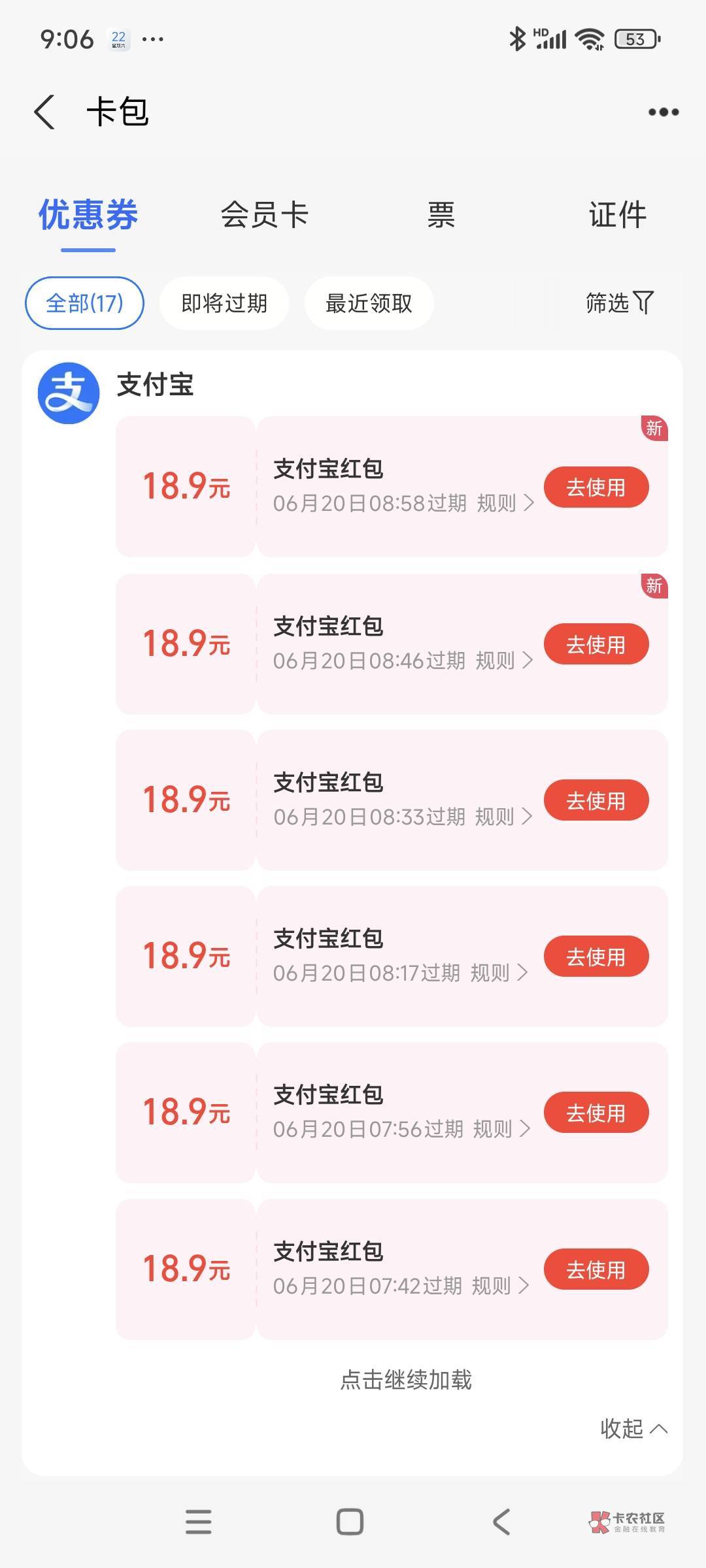Image resolution: width=706 pixels, height=1568 pixels.
Task: Collapse the list with 收起
Action: pyautogui.click(x=633, y=1428)
